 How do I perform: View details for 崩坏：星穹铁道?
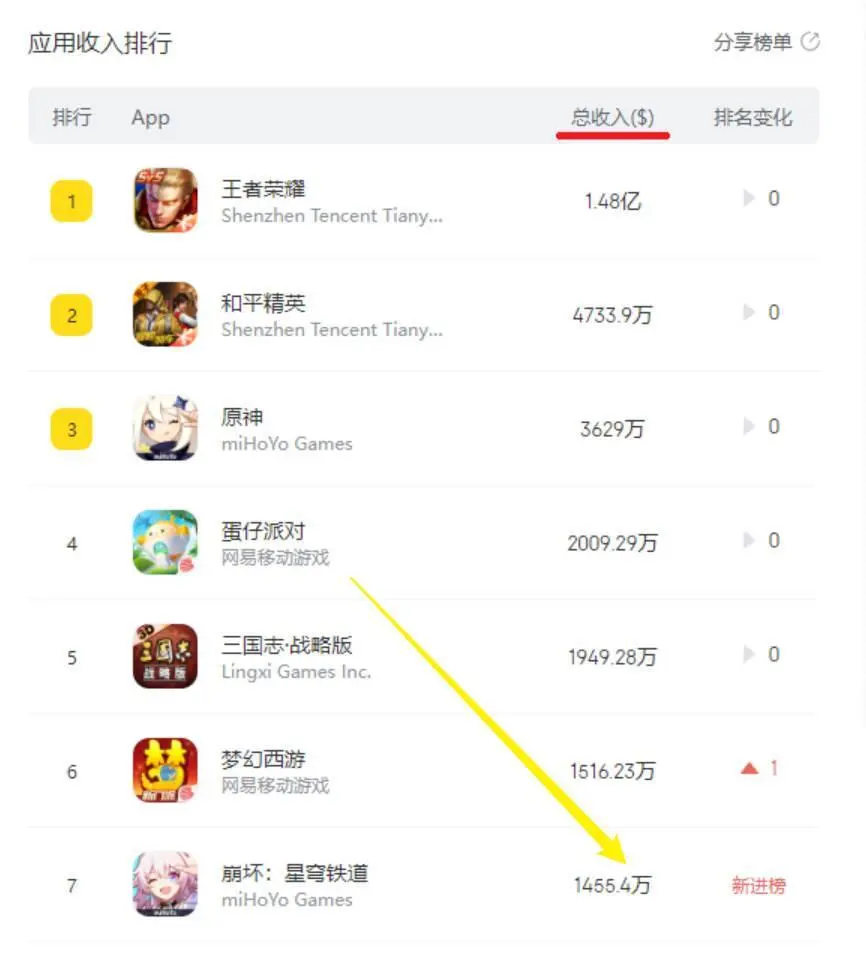tap(294, 873)
